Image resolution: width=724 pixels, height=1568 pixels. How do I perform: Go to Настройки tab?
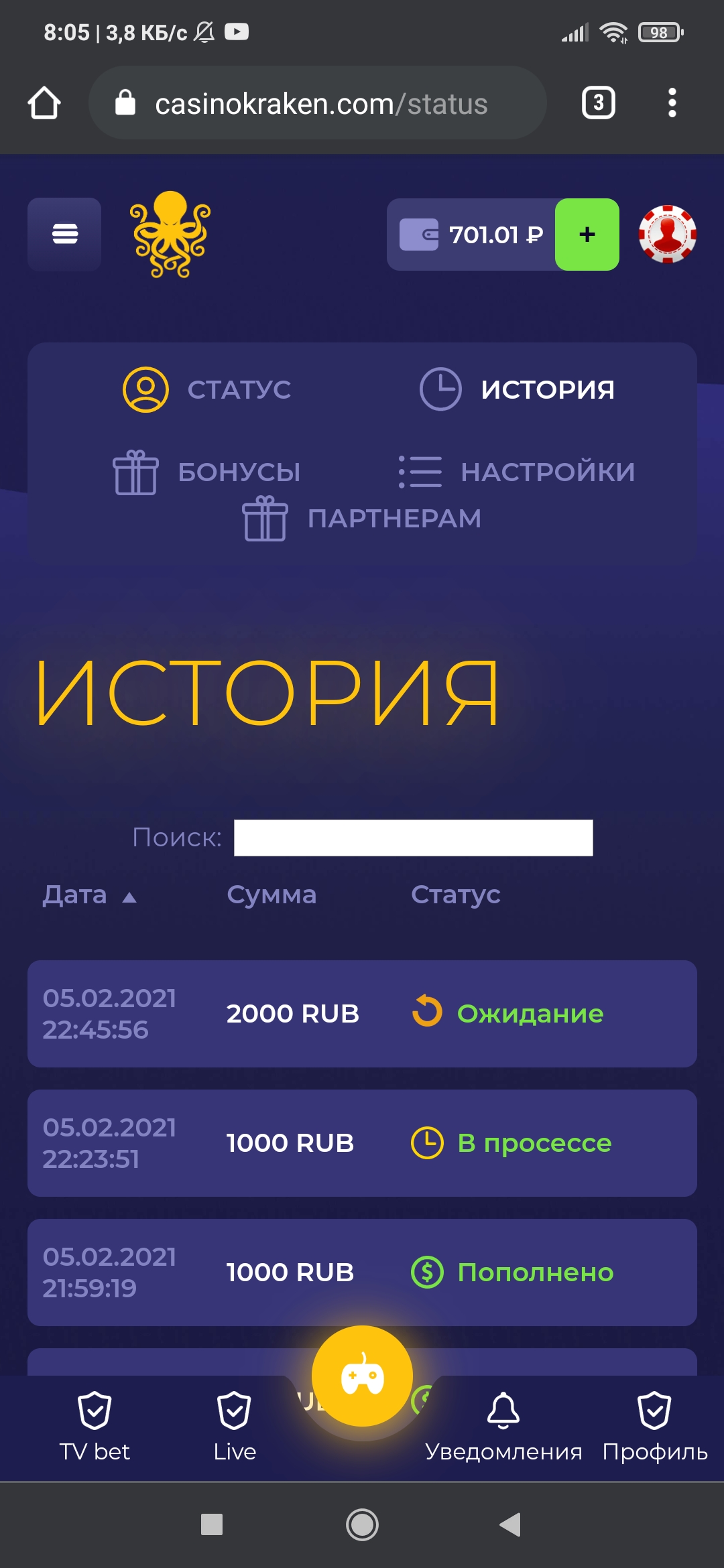coord(518,472)
